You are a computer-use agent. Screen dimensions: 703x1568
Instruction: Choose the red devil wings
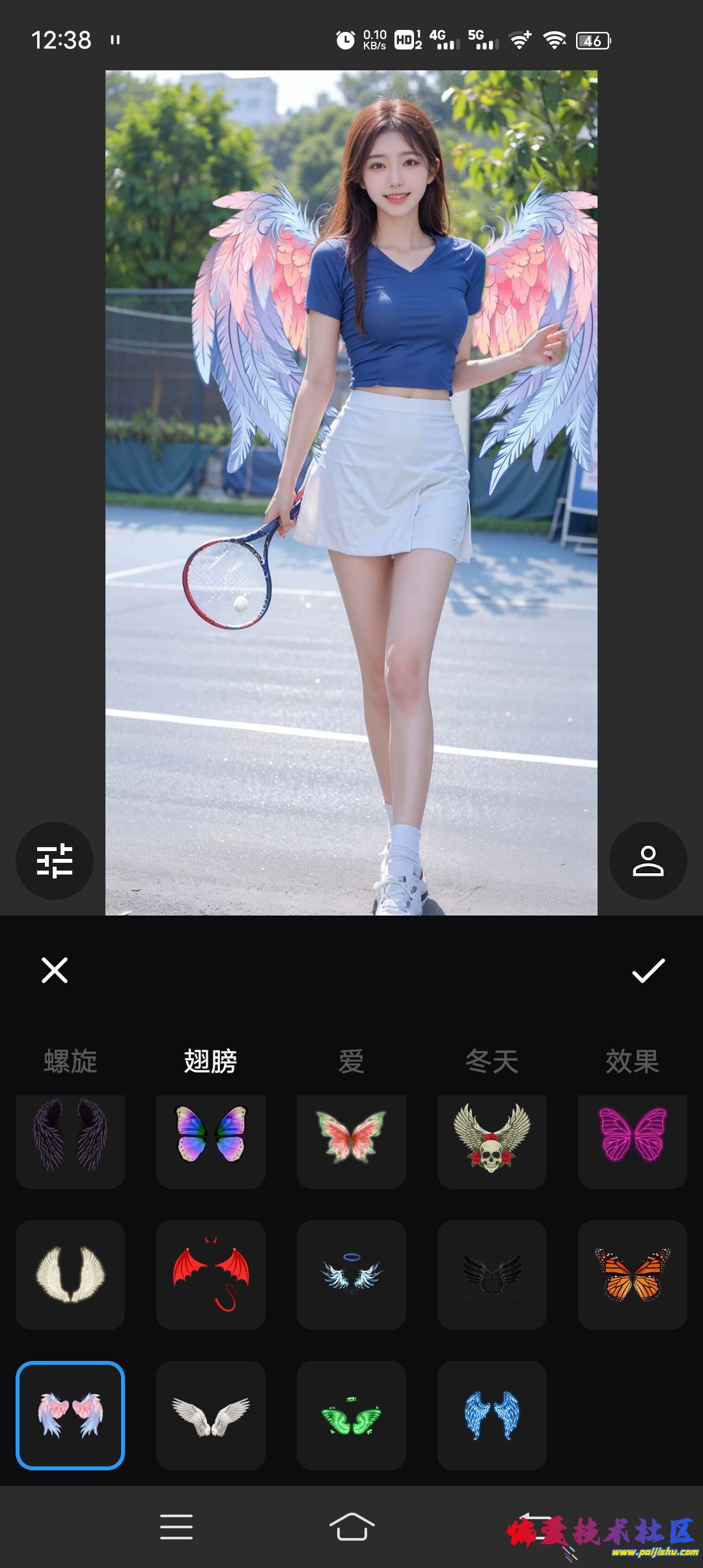coord(211,1274)
